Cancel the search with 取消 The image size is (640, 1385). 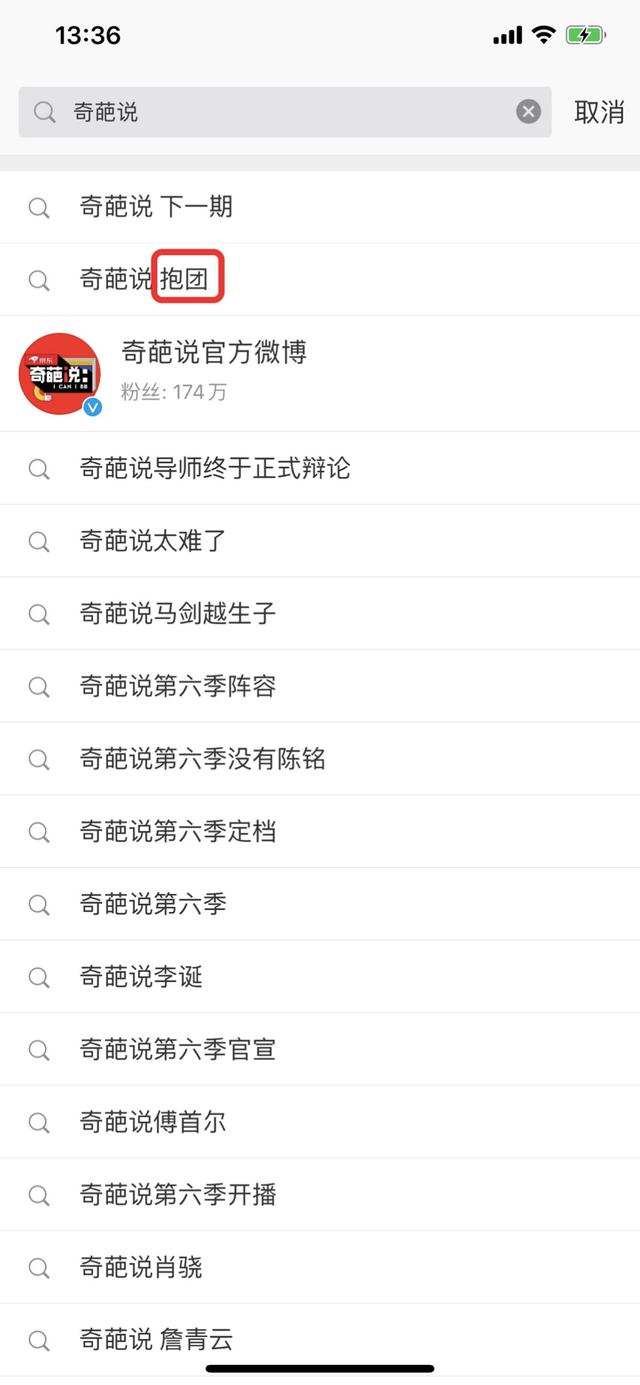[599, 112]
